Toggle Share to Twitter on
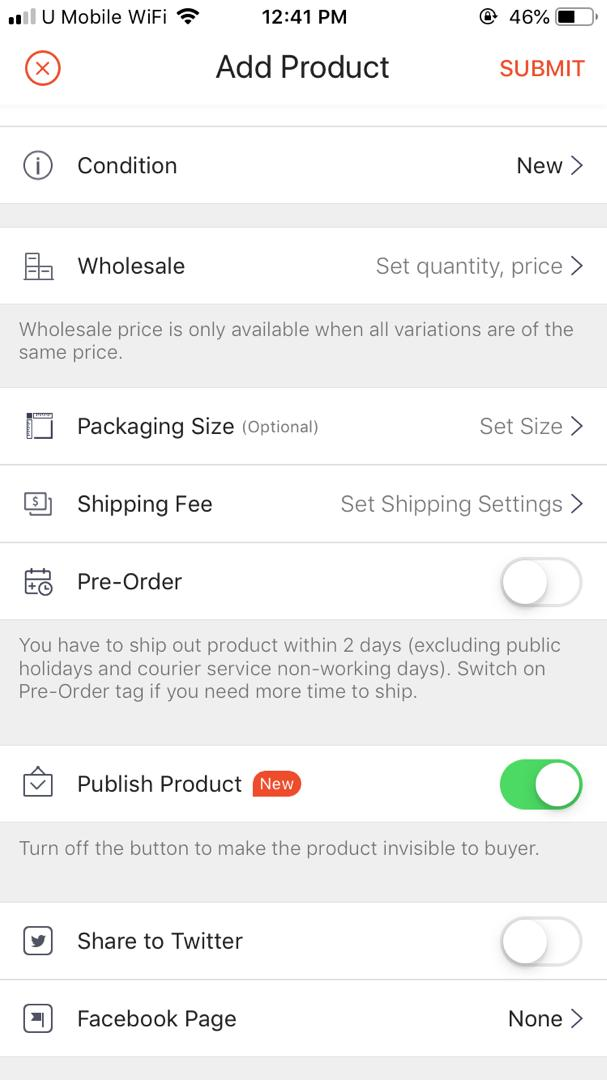This screenshot has height=1080, width=607. point(540,941)
